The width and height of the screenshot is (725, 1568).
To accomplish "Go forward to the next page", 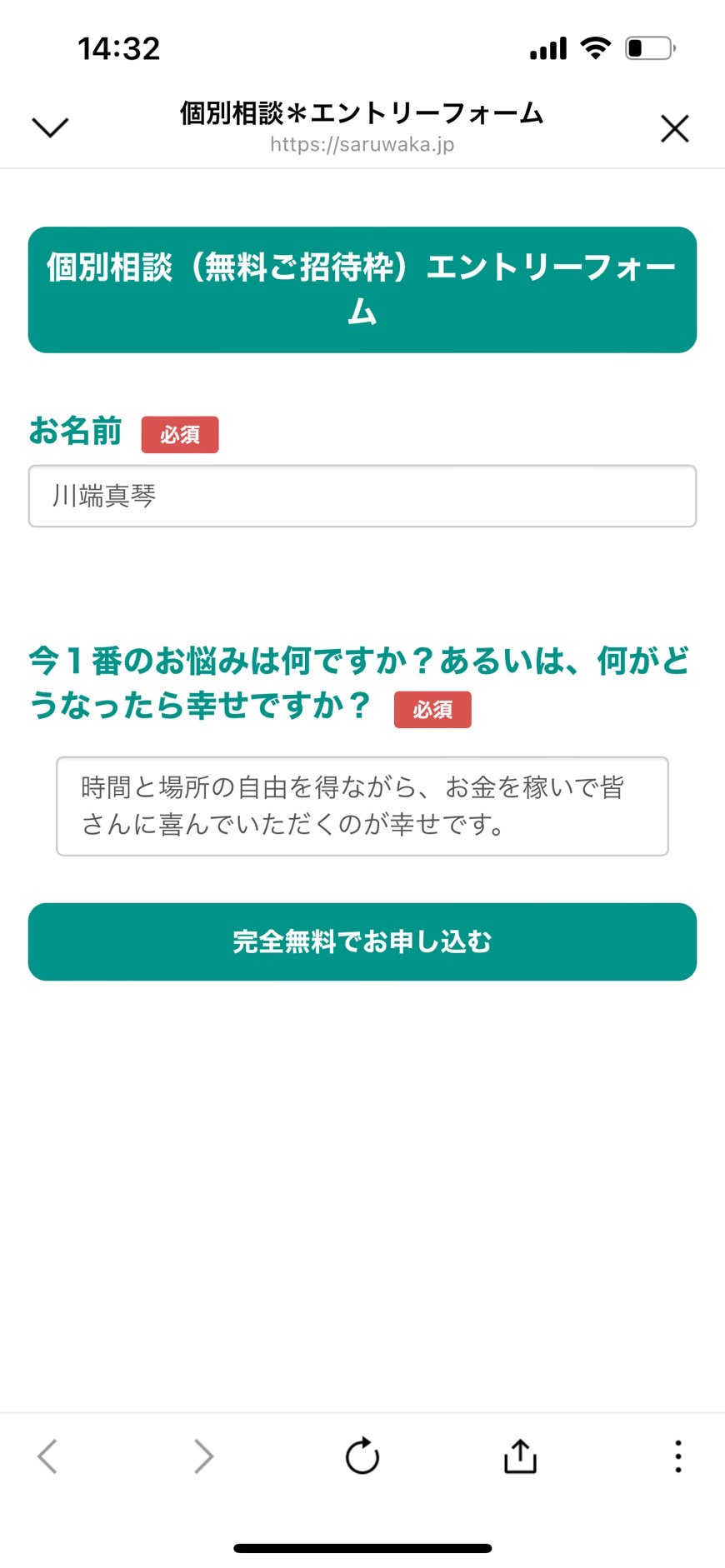I will tap(203, 1456).
